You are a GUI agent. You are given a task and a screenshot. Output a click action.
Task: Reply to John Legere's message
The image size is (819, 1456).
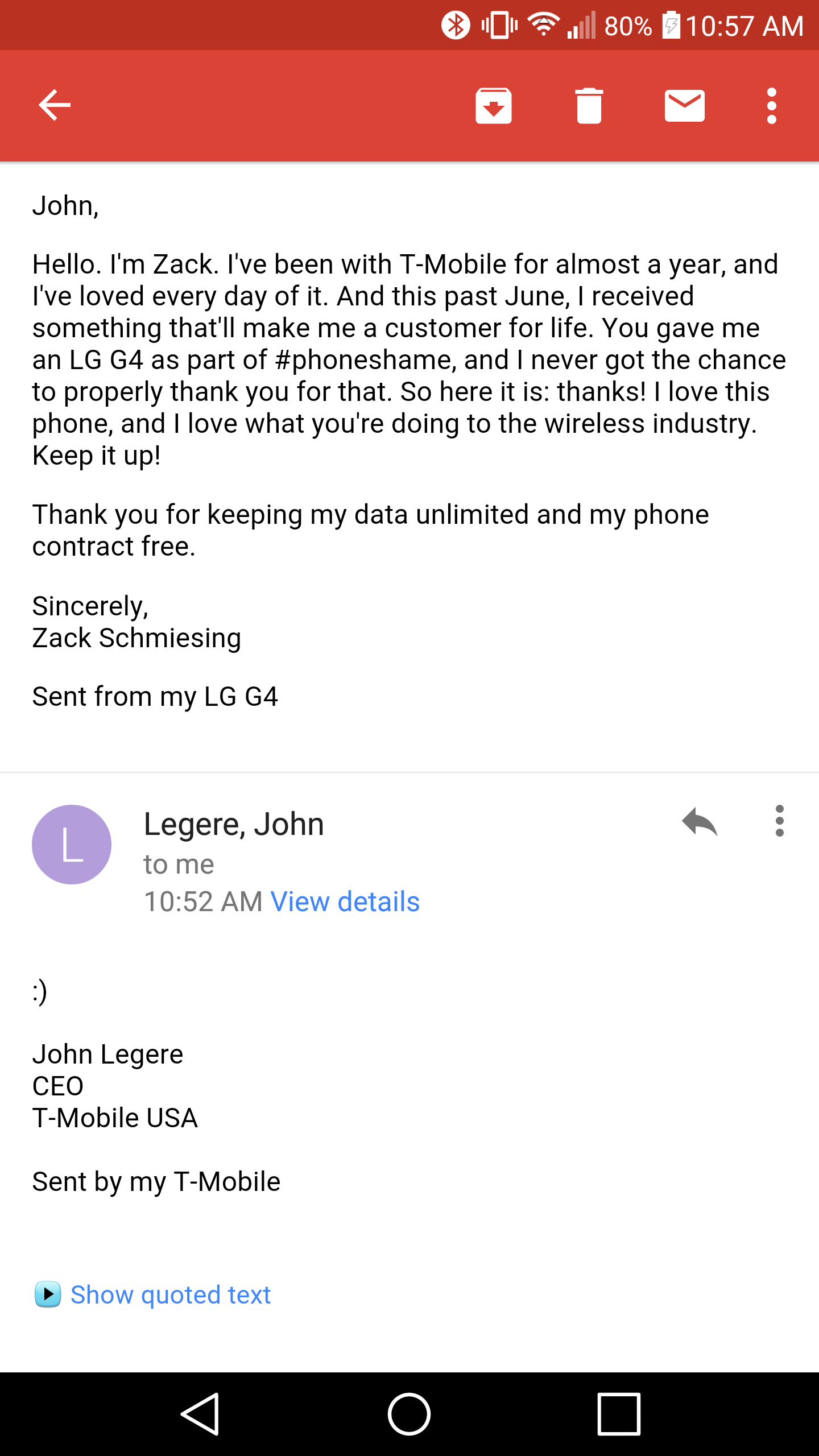pos(700,822)
